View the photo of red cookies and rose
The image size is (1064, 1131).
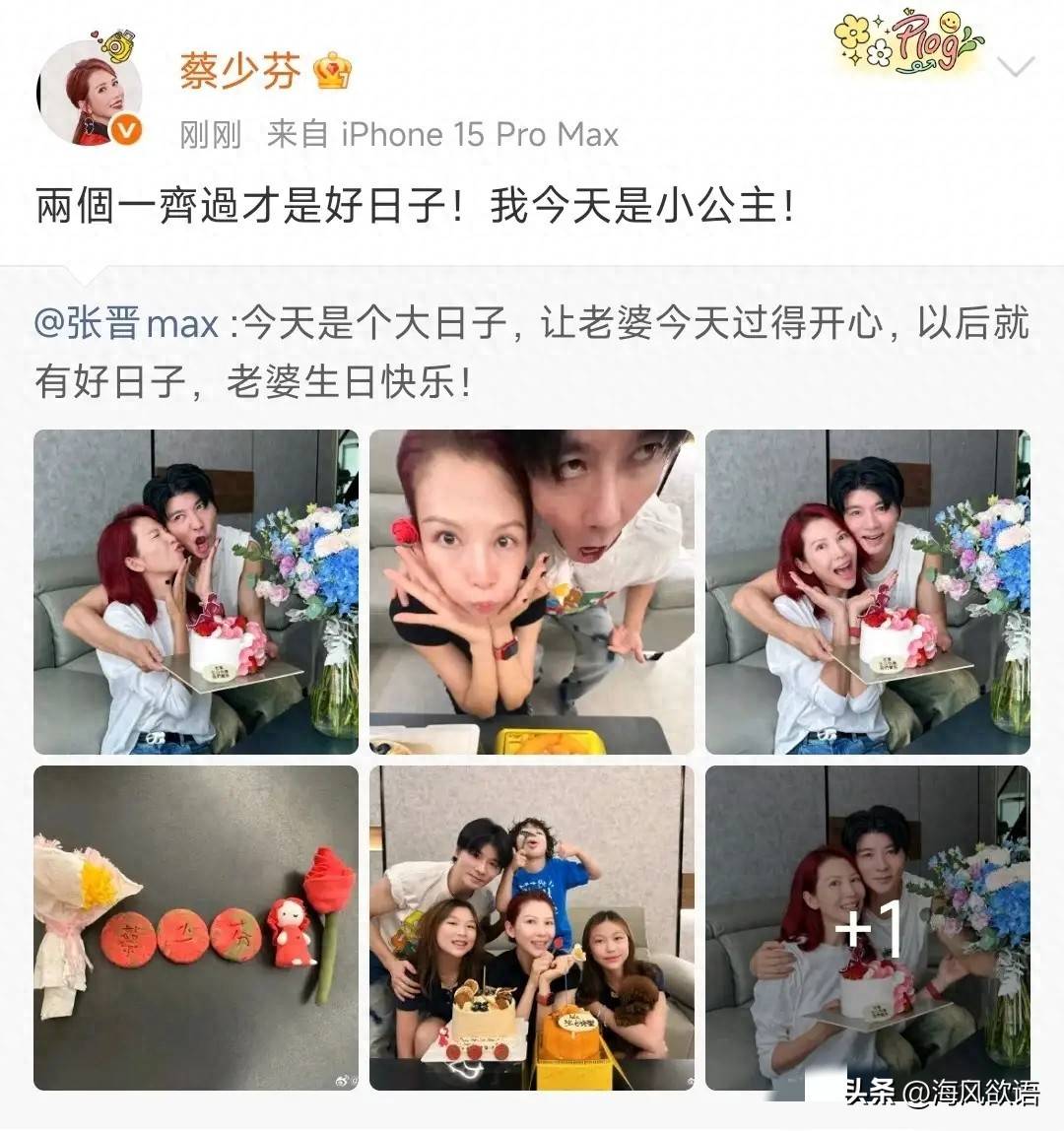(x=196, y=927)
